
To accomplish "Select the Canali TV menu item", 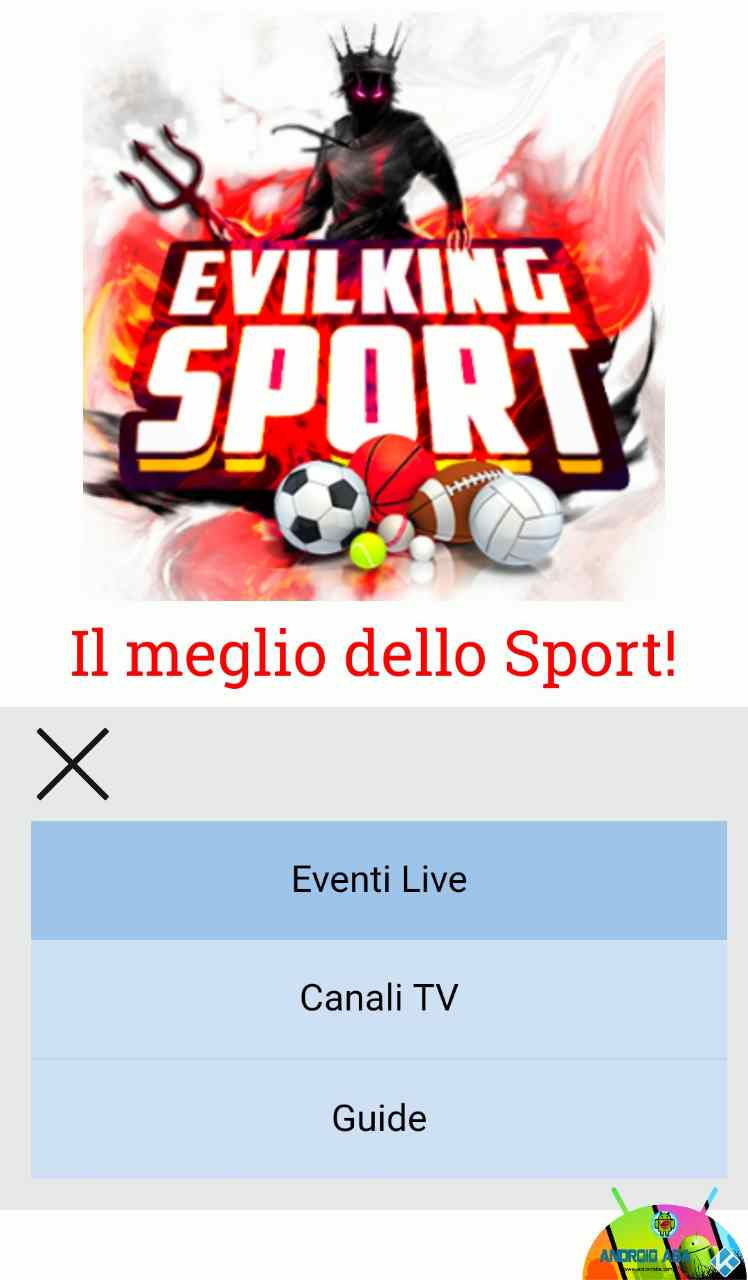I will click(379, 998).
